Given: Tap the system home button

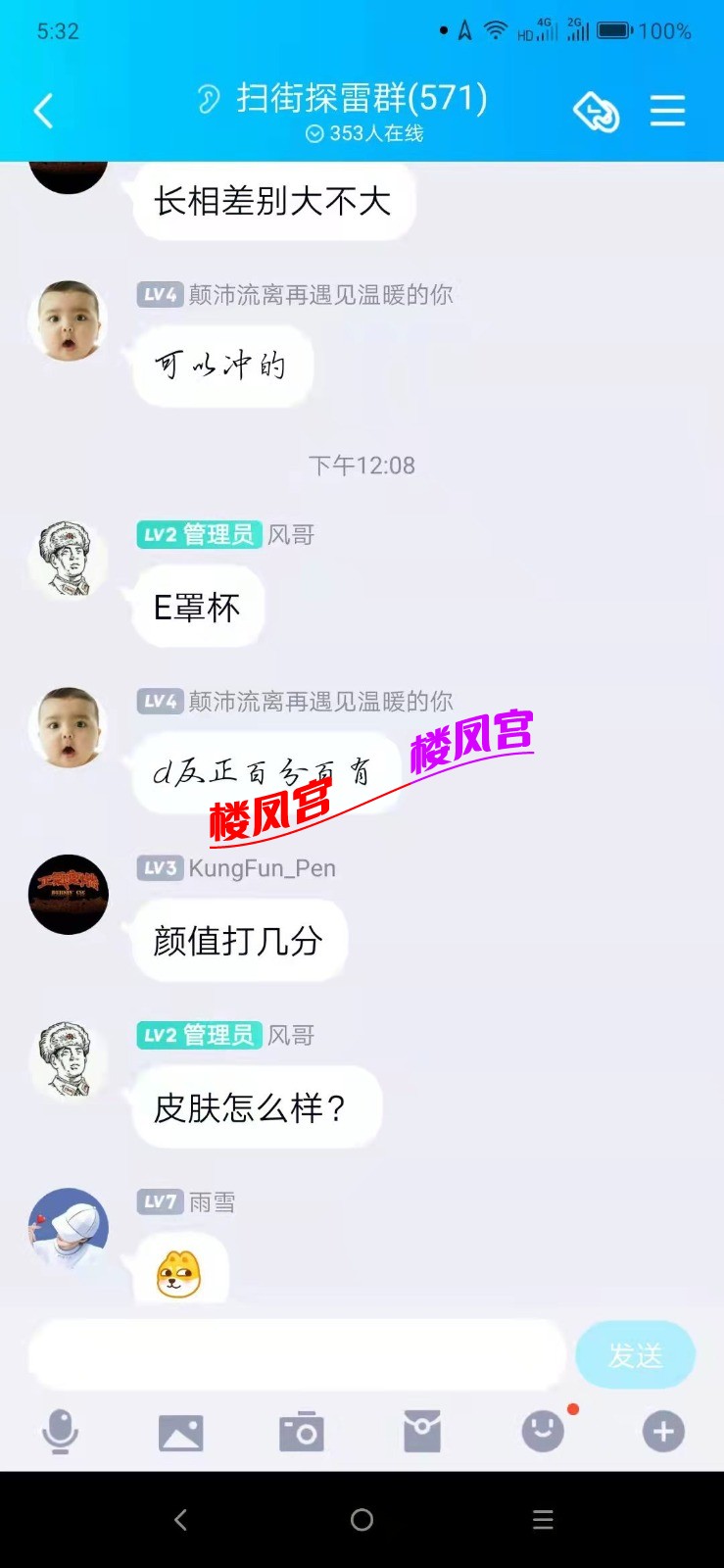Looking at the screenshot, I should pos(362,1520).
